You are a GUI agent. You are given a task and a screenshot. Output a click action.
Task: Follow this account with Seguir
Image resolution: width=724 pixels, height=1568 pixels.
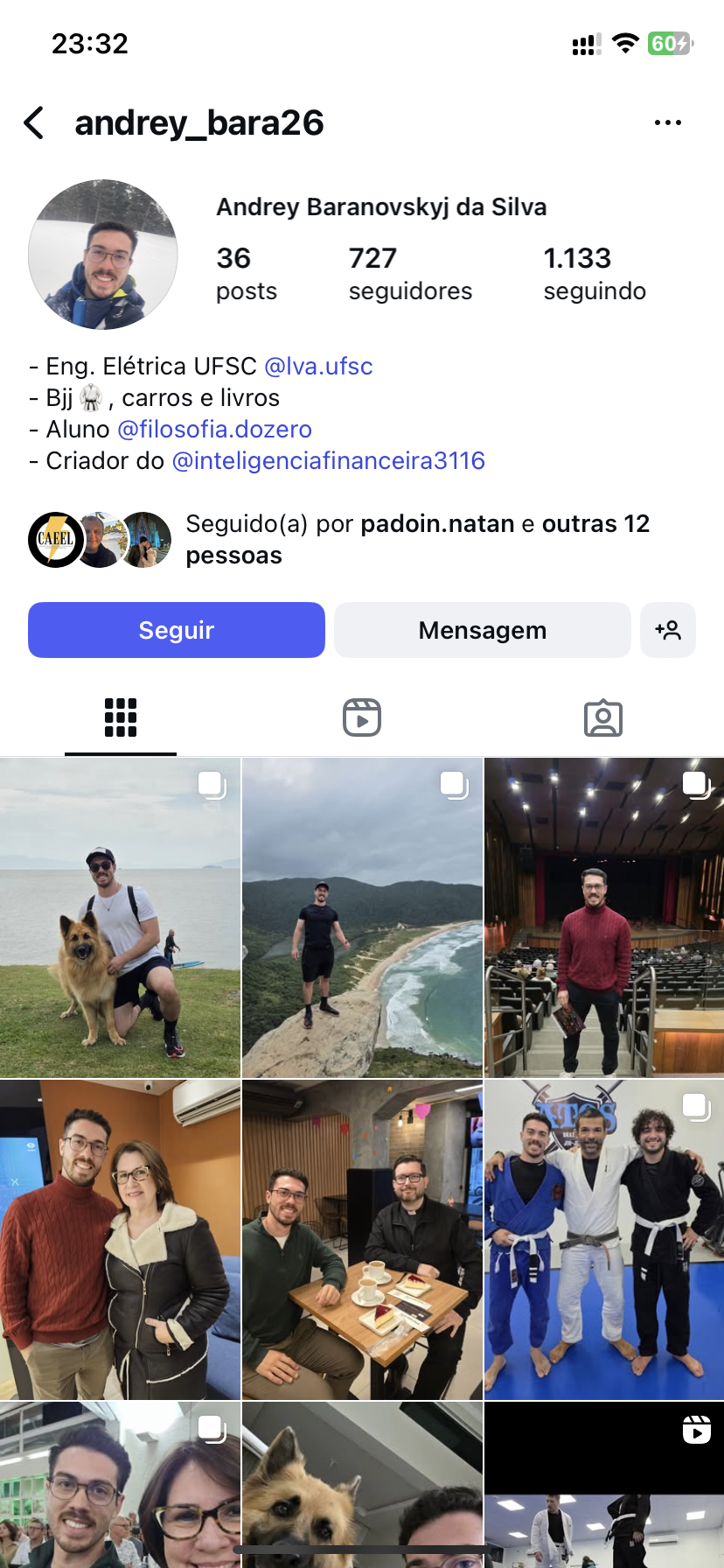(x=177, y=630)
